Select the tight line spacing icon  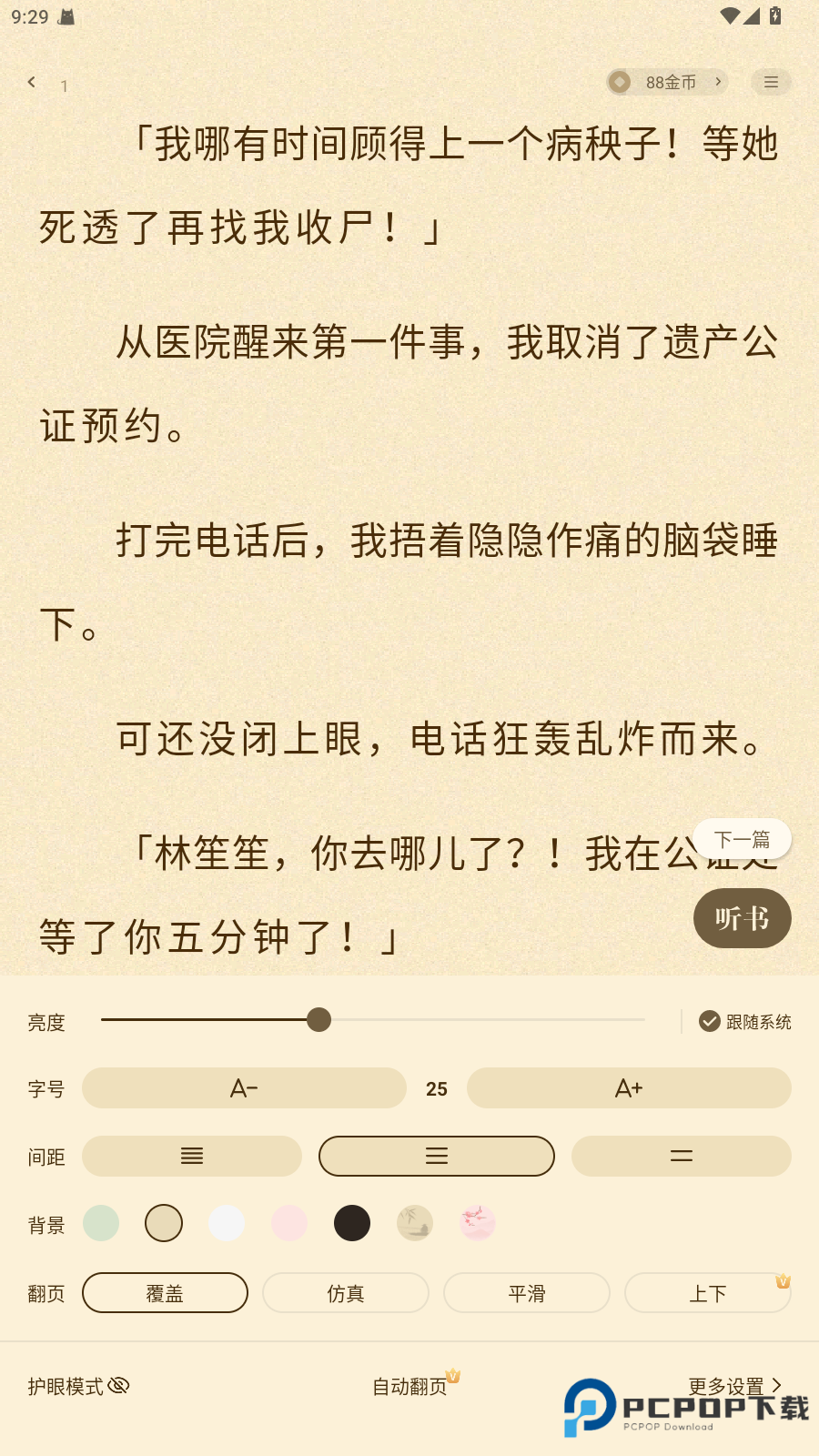[192, 1156]
